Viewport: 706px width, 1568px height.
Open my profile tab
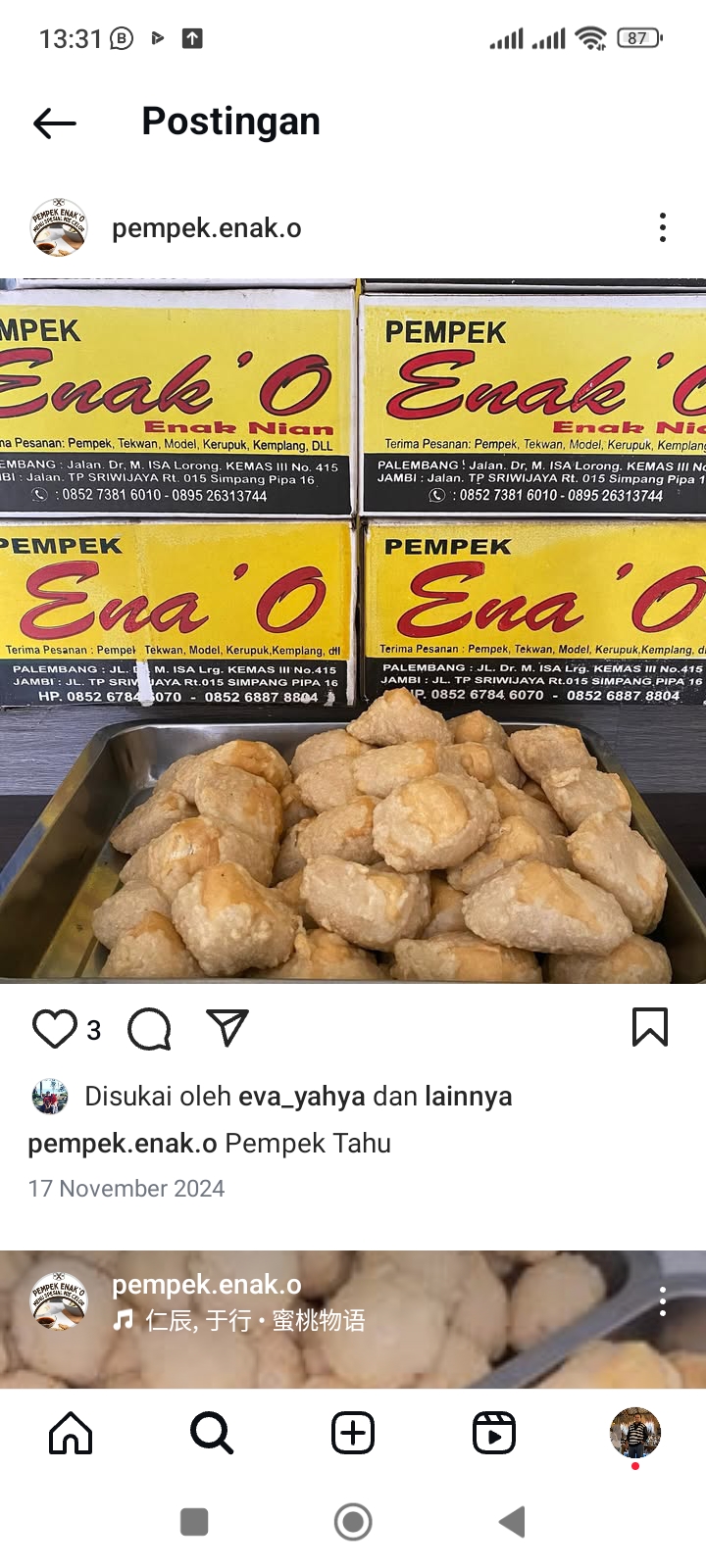click(635, 1433)
